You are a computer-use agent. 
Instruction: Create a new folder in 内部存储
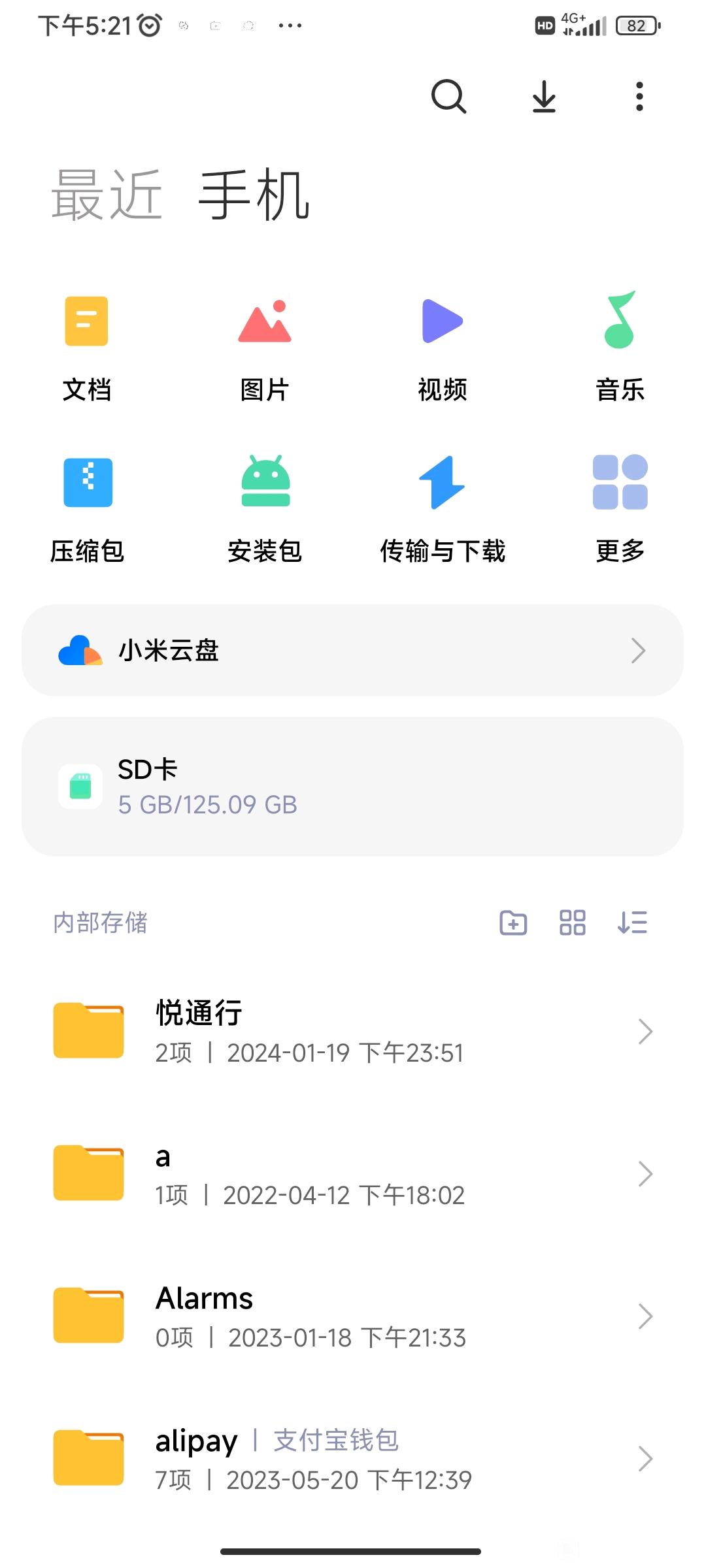[513, 923]
